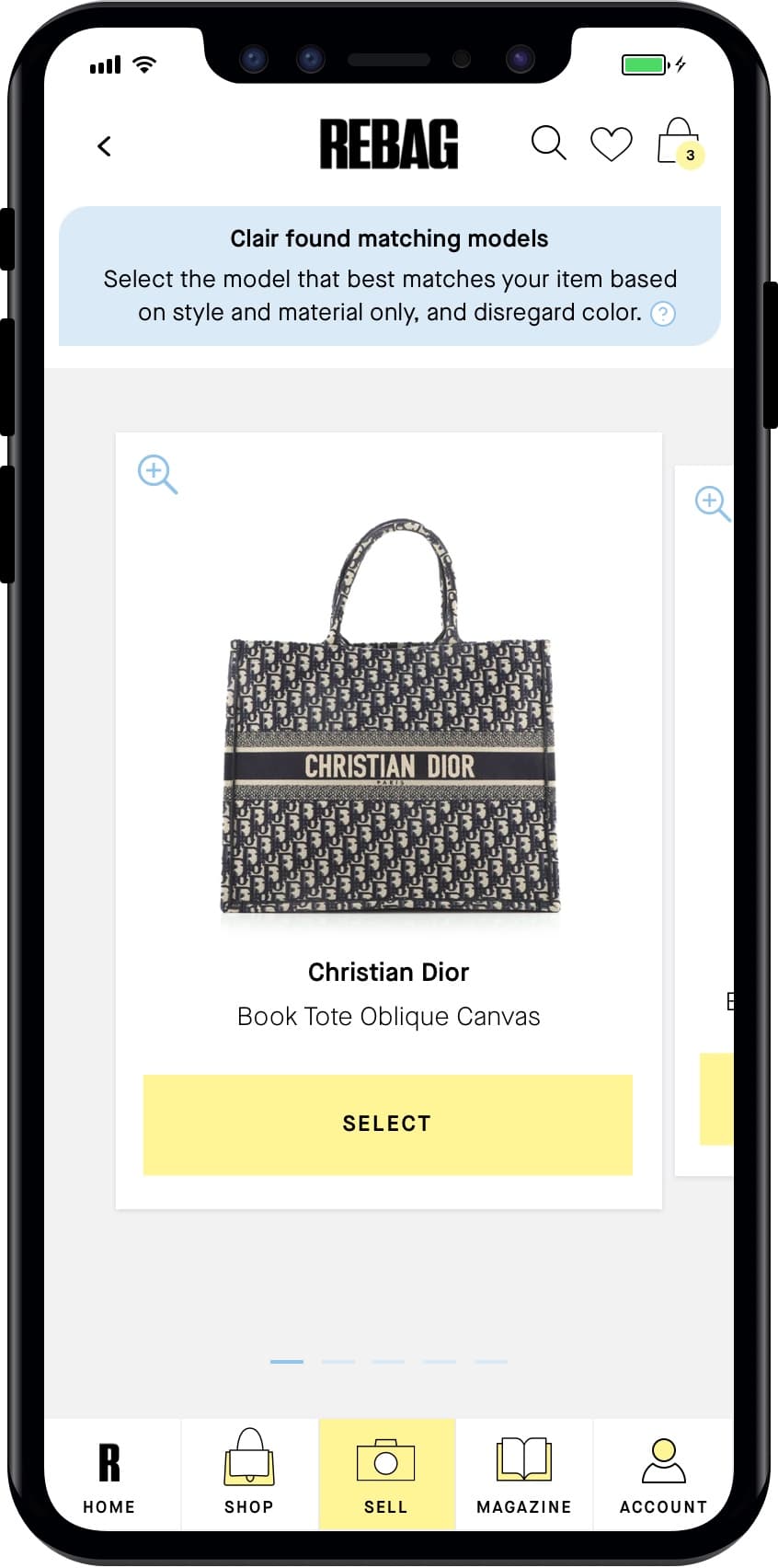Zoom in on the Christian Dior Book Tote image
Image resolution: width=778 pixels, height=1568 pixels.
pos(157,474)
